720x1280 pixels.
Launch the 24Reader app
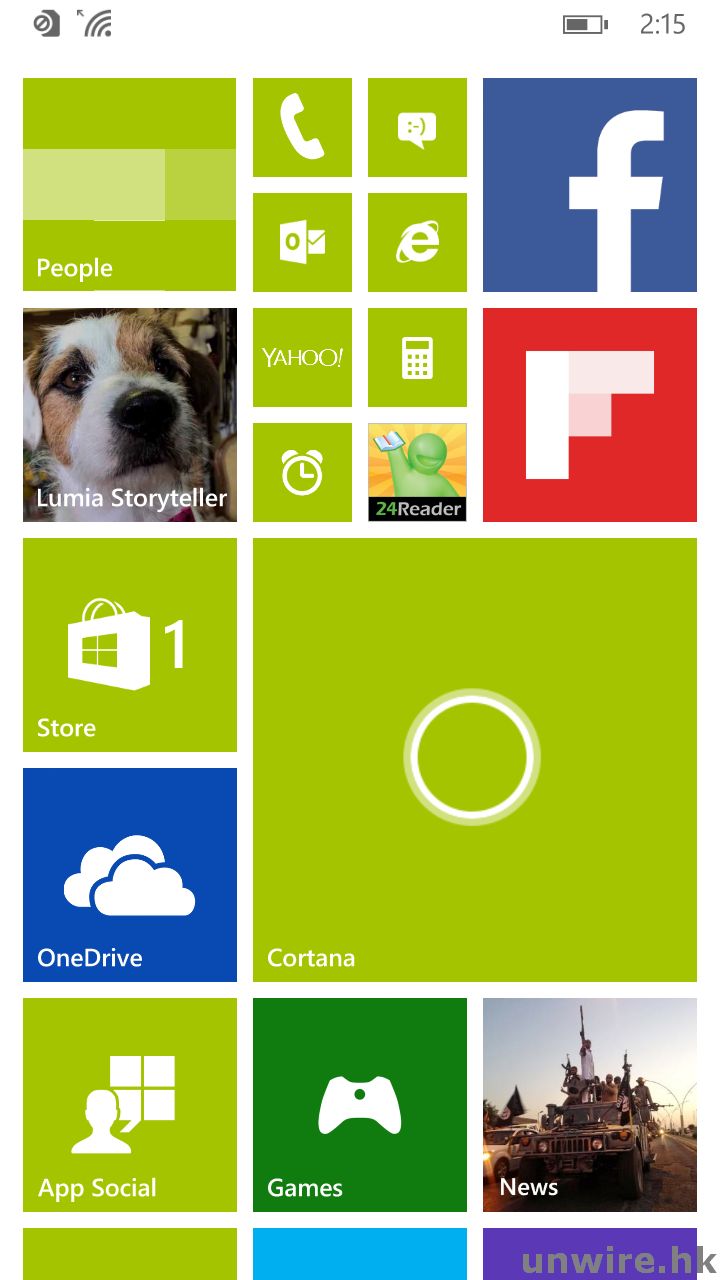pyautogui.click(x=417, y=473)
